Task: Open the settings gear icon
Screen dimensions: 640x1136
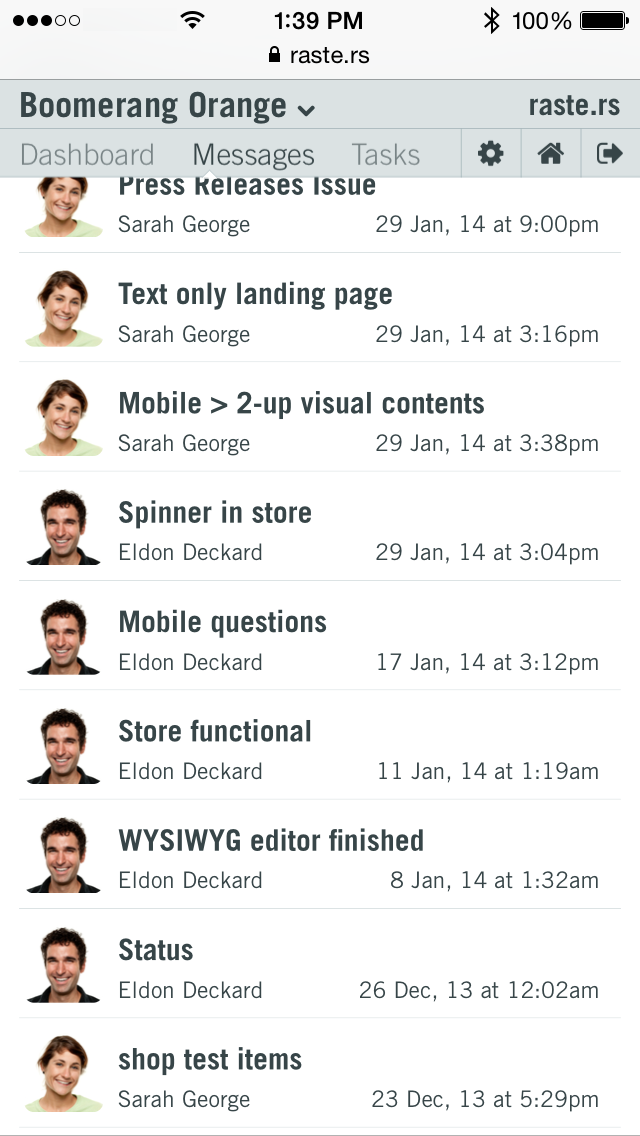Action: [x=490, y=154]
